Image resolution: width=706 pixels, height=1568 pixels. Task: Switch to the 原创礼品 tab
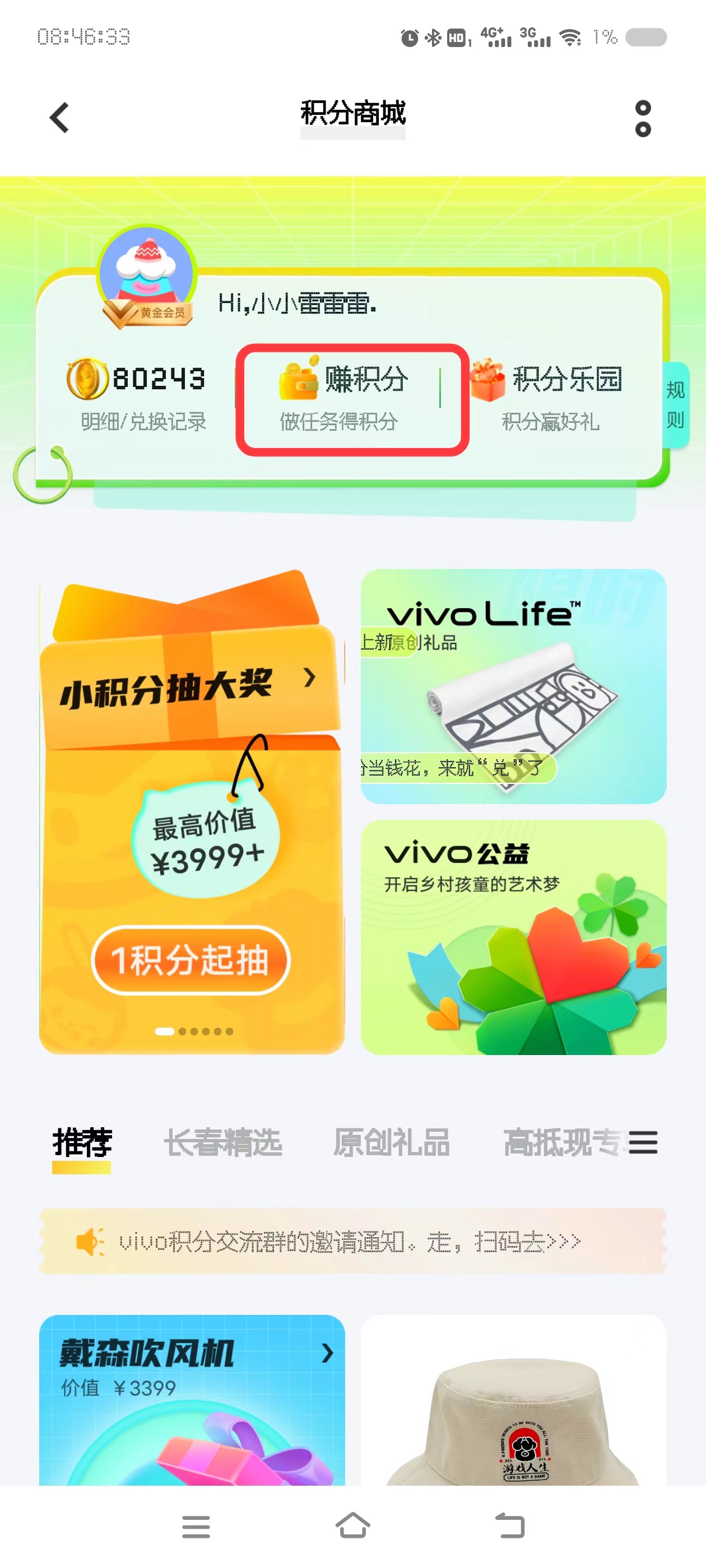pyautogui.click(x=391, y=1142)
